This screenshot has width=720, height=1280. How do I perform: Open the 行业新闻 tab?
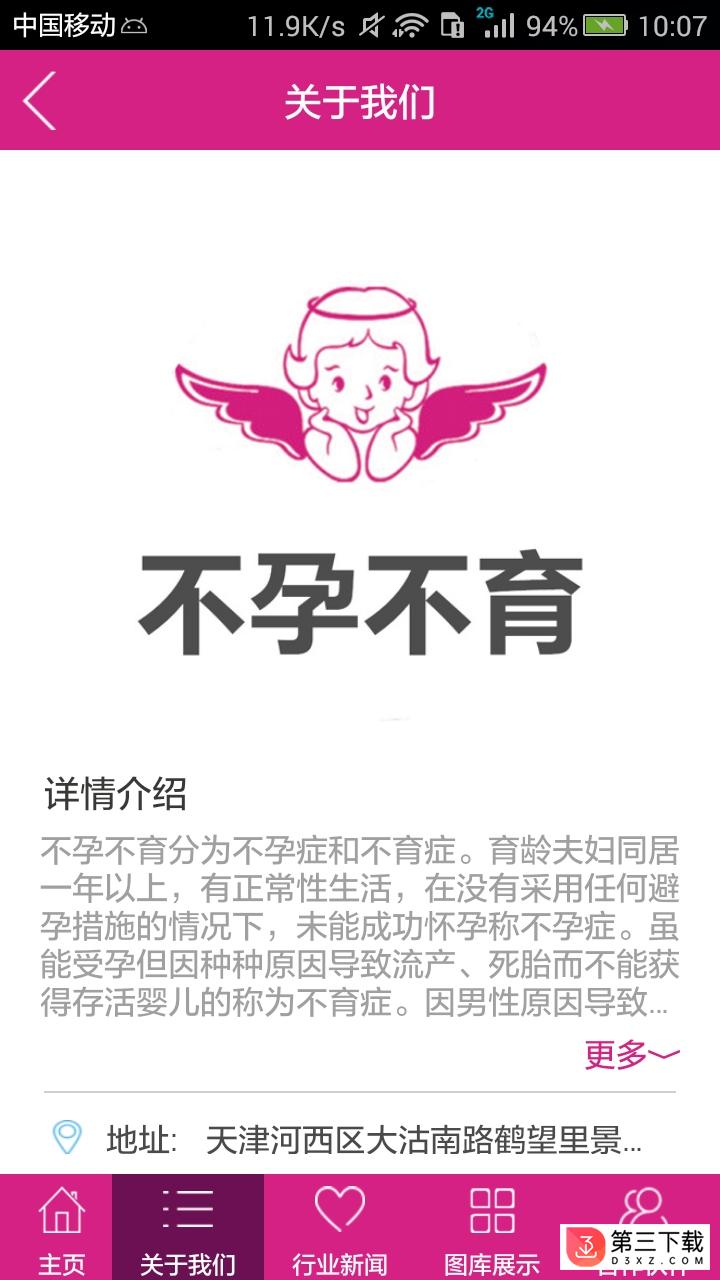click(339, 1228)
